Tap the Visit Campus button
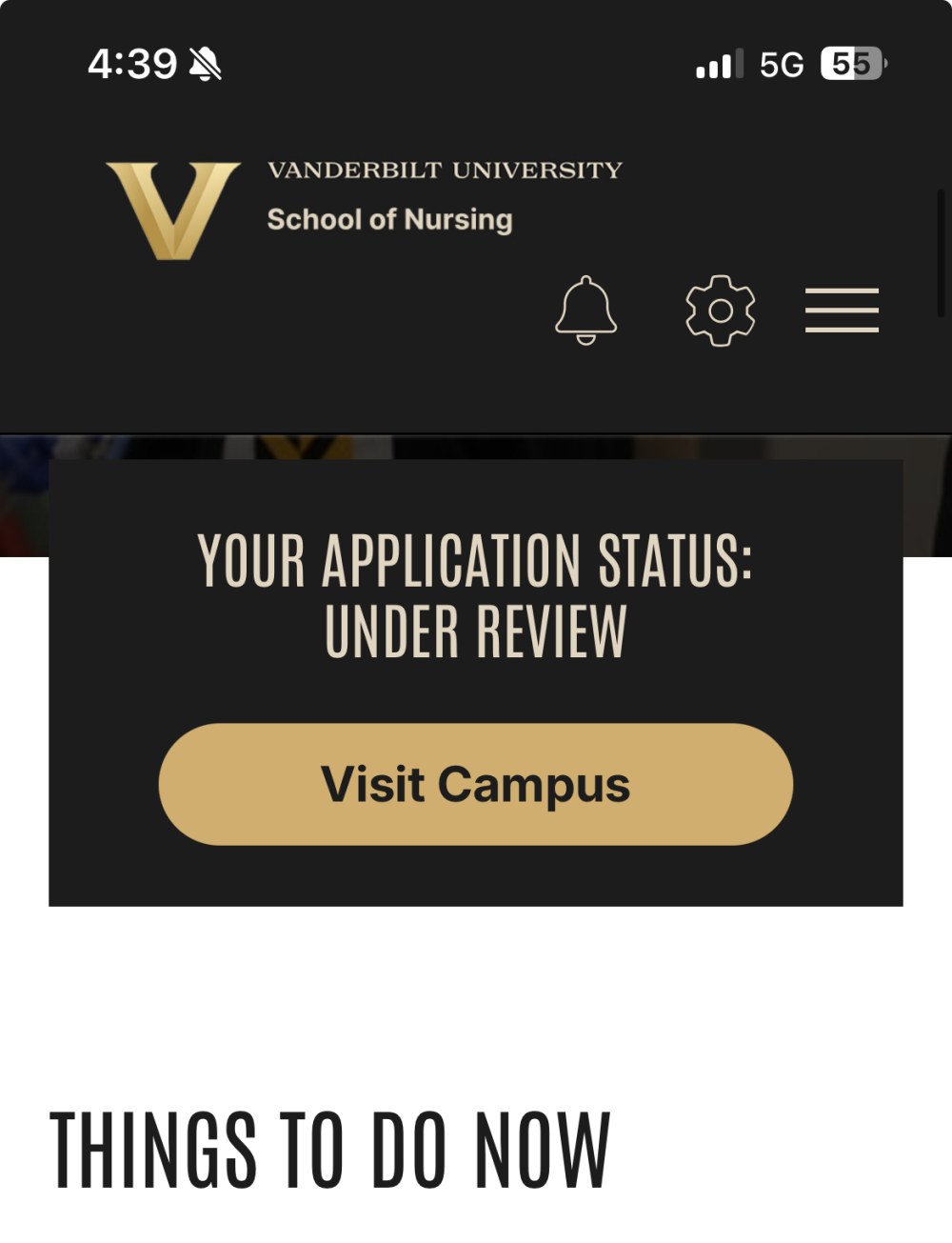 pos(475,784)
